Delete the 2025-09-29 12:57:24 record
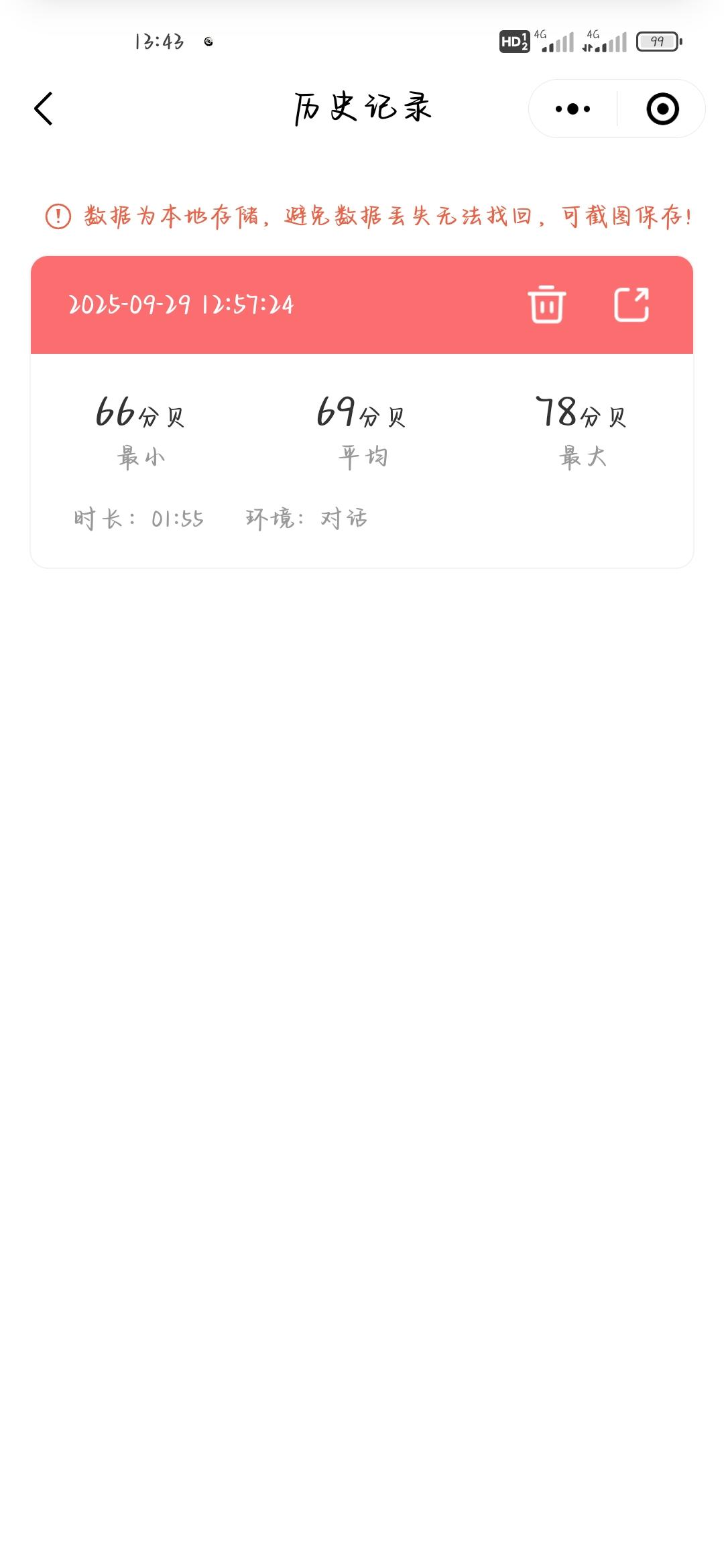724x1568 pixels. pos(546,305)
